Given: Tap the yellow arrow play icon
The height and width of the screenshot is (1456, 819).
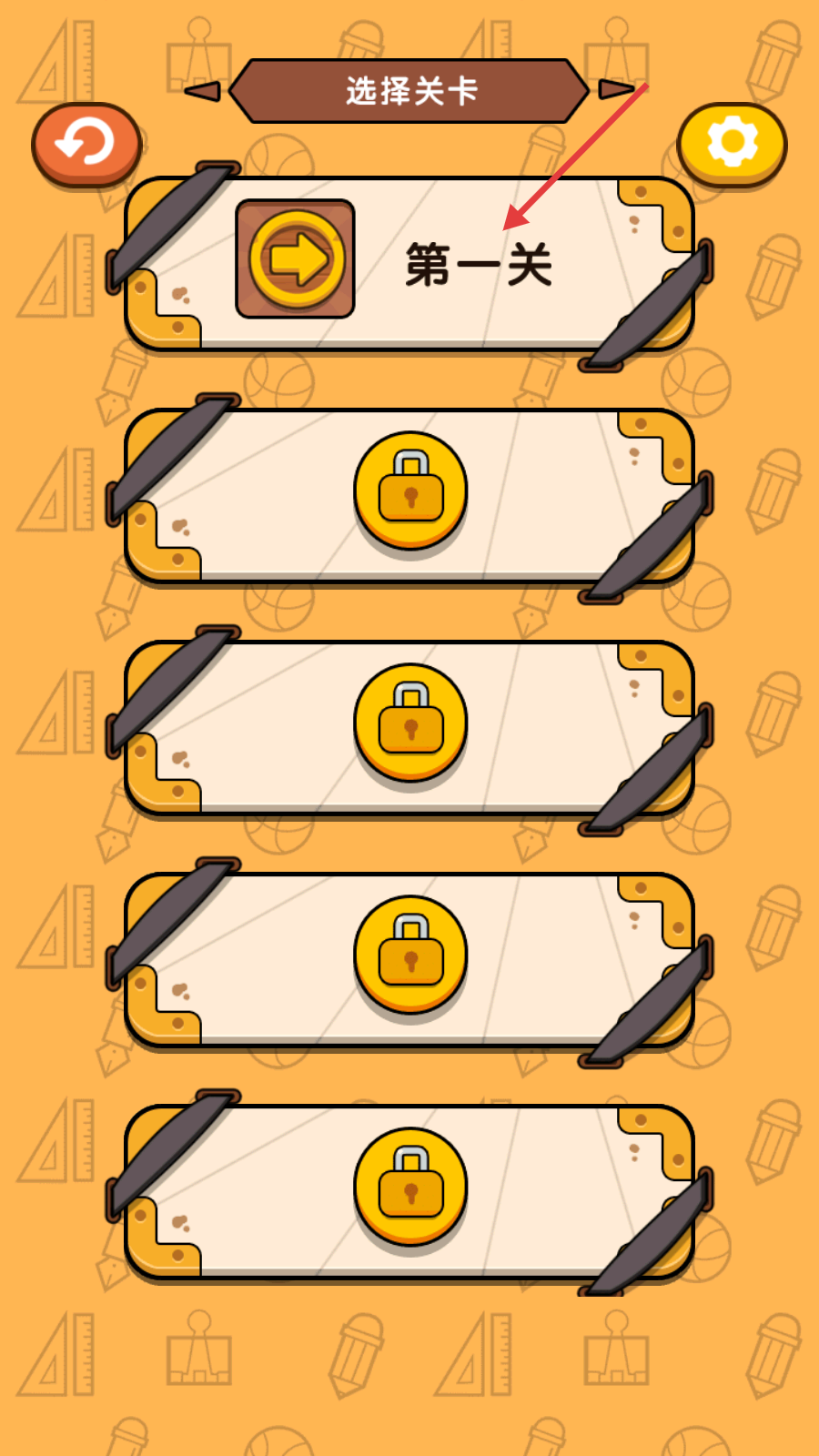Looking at the screenshot, I should coord(296,259).
